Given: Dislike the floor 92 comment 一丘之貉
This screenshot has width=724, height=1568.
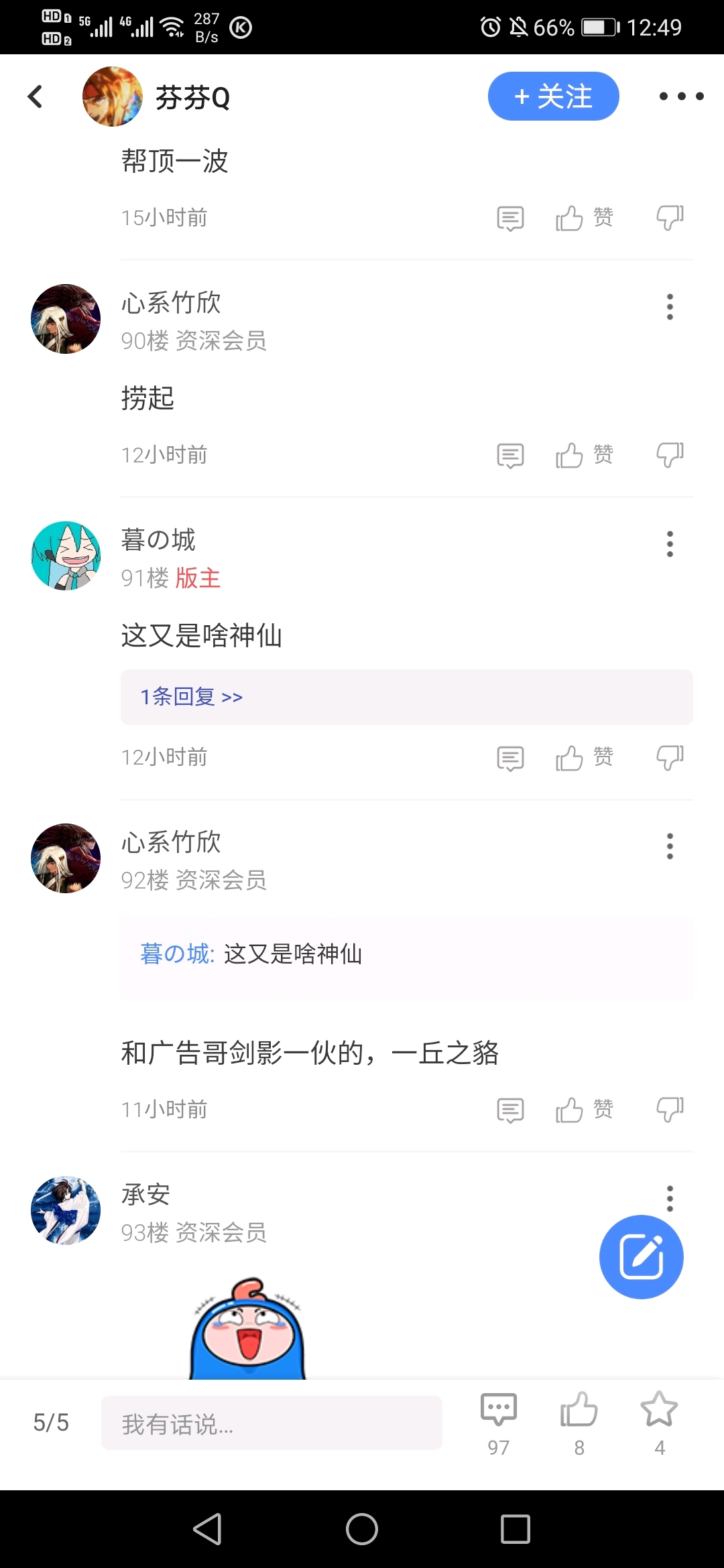Looking at the screenshot, I should coord(670,1110).
